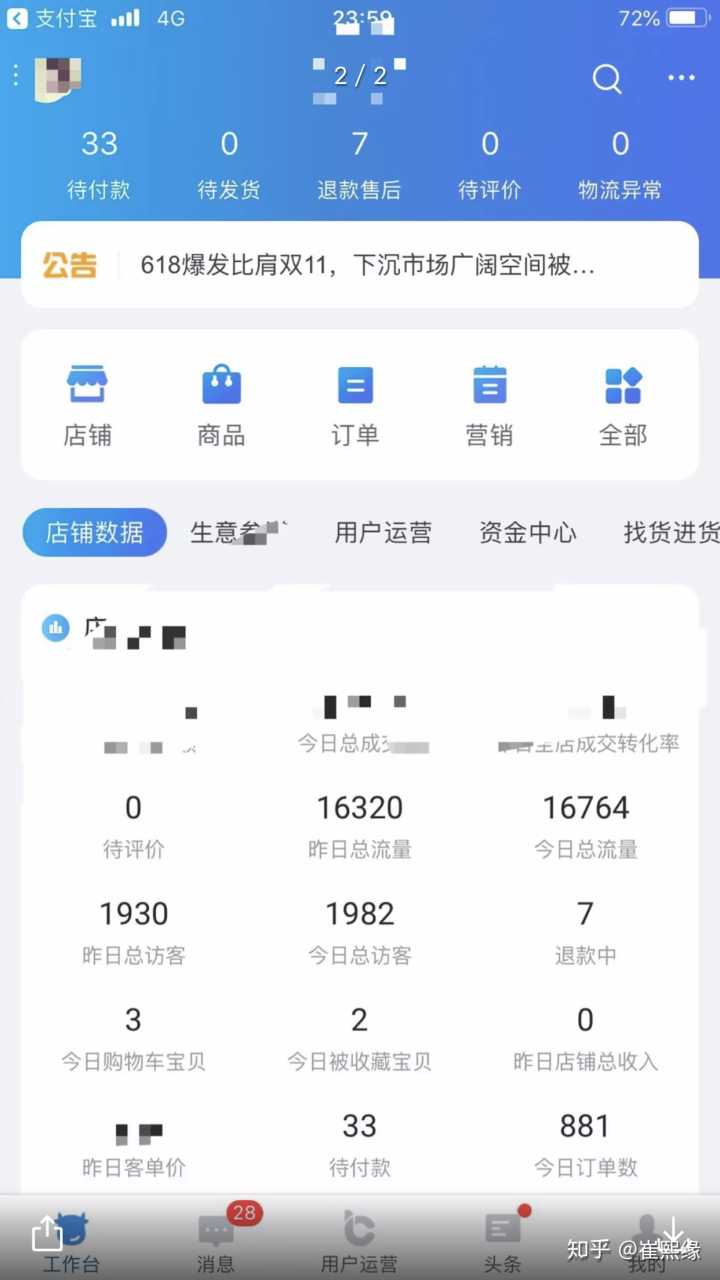The width and height of the screenshot is (720, 1280).
Task: Switch to the 用户运营 top tab
Action: 383,533
